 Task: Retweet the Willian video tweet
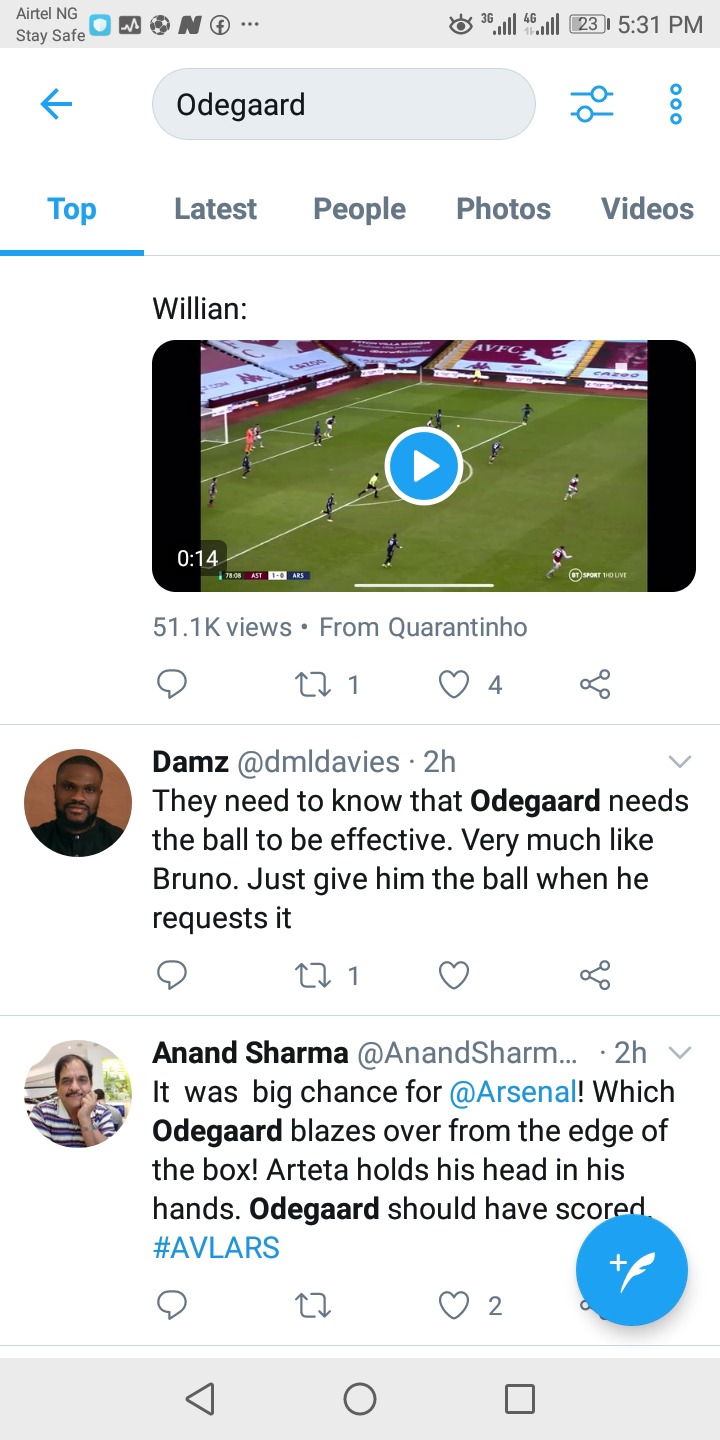(x=314, y=684)
